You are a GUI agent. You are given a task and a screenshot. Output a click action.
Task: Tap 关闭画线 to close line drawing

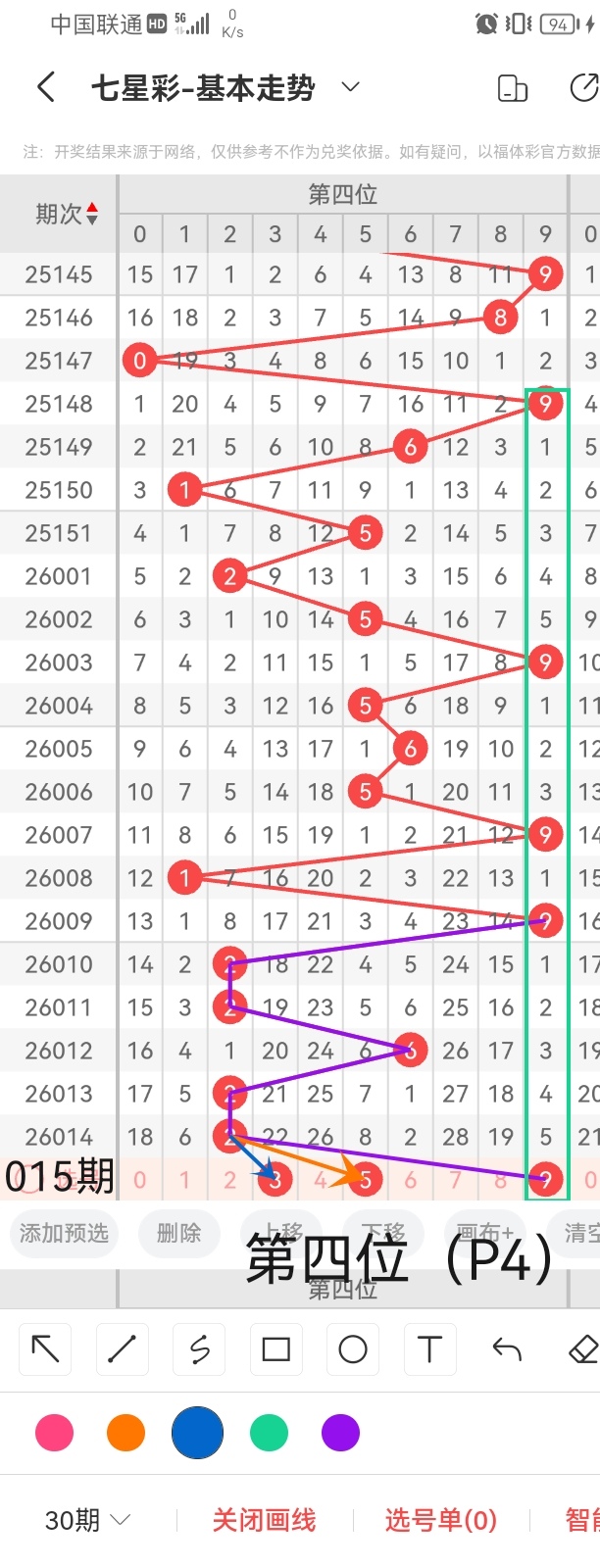point(264,1520)
